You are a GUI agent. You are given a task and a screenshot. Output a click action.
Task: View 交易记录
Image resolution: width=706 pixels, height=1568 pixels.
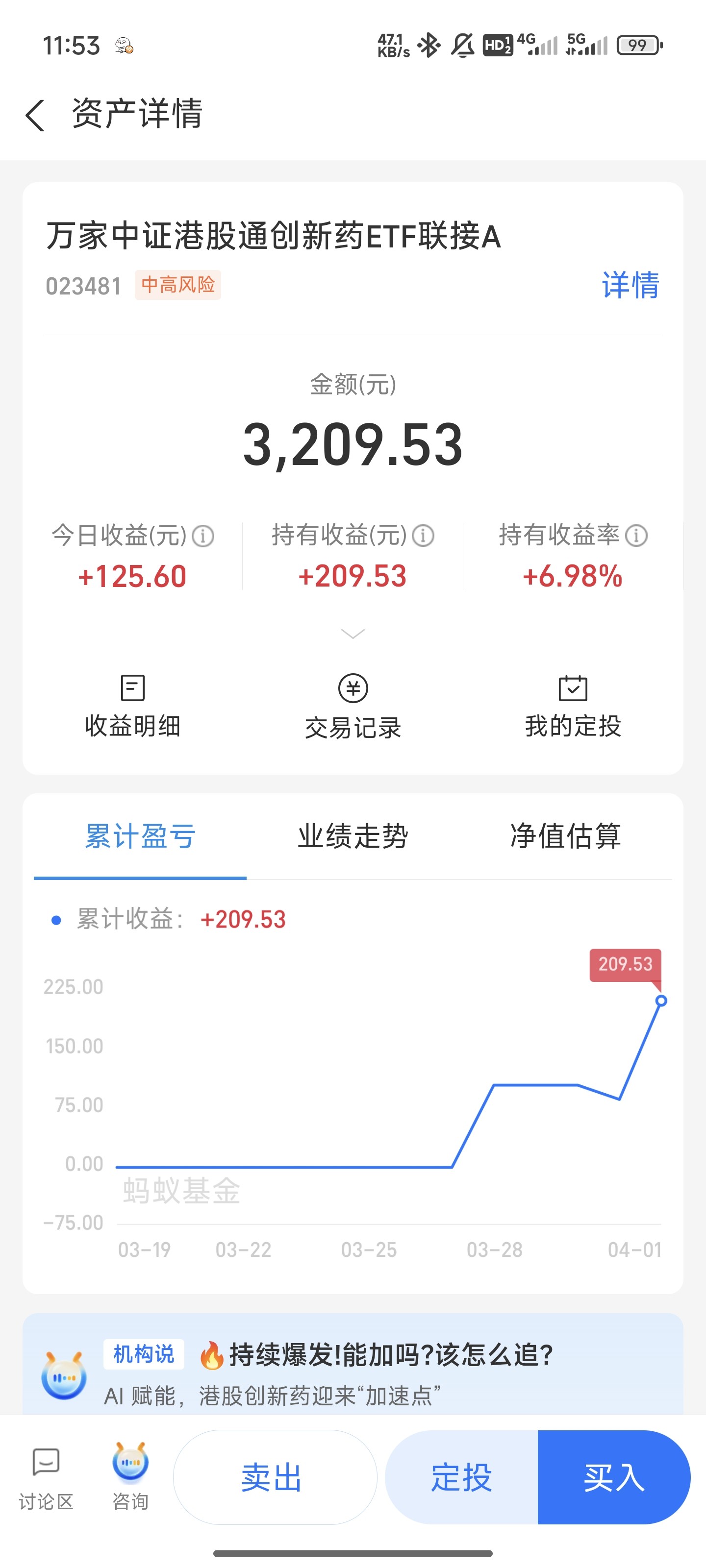click(353, 706)
